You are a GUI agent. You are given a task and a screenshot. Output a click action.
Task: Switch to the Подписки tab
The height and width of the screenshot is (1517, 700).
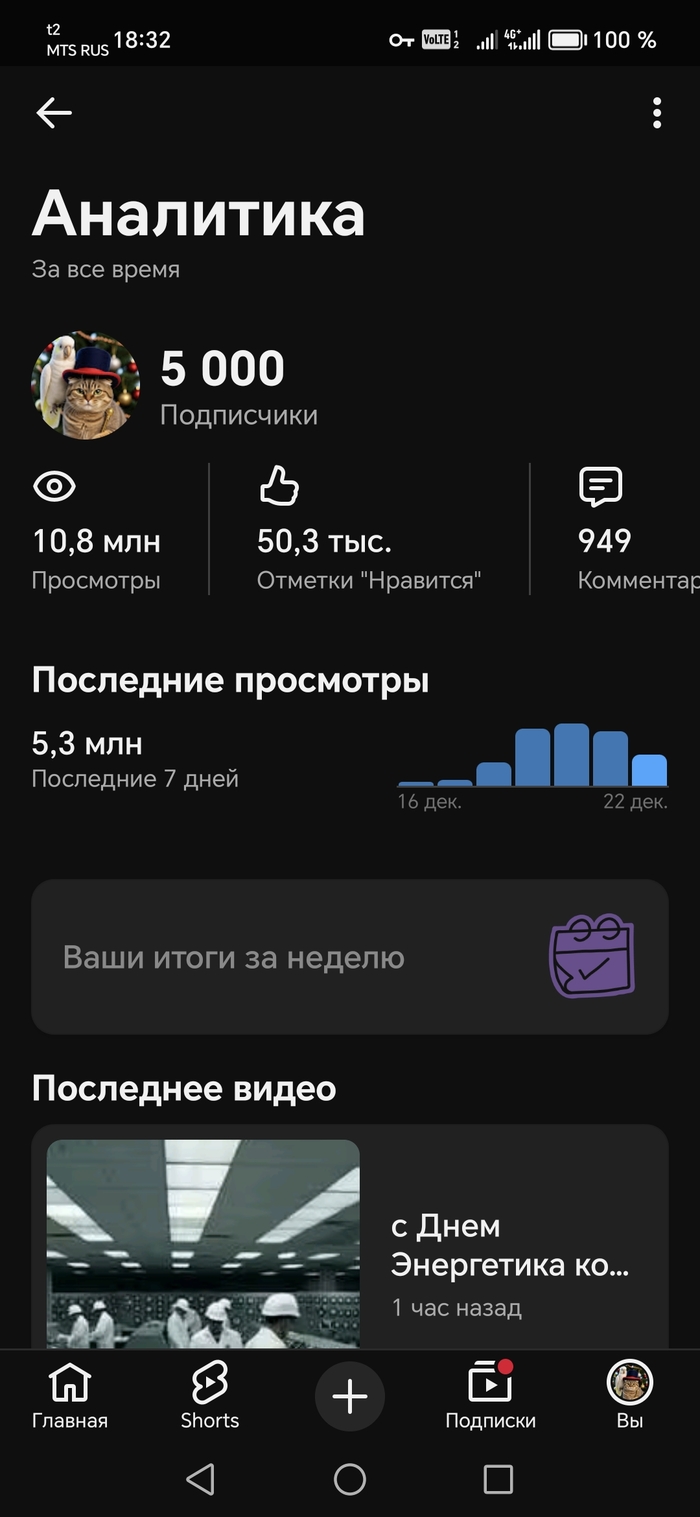[x=490, y=1397]
